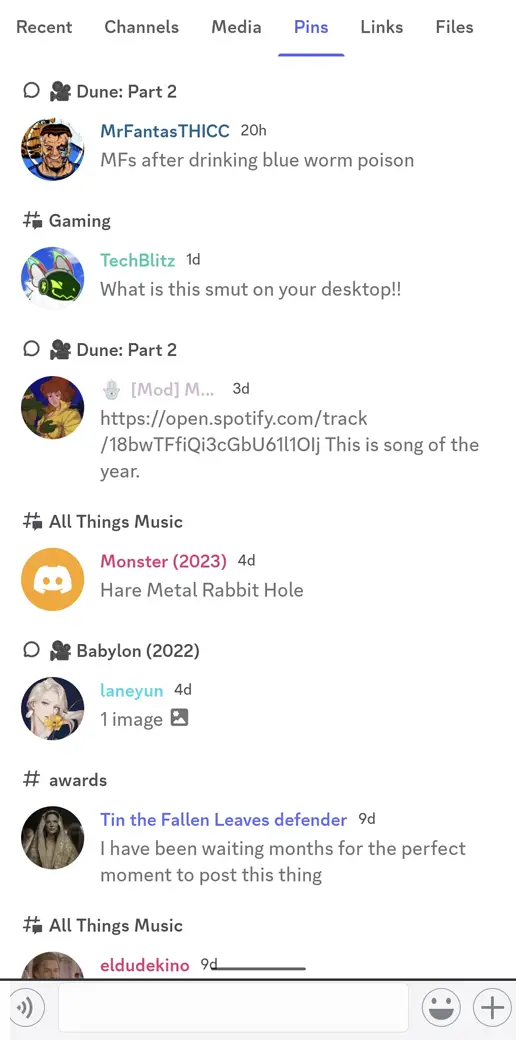Open TechBlitz's pinned message in Gaming
The width and height of the screenshot is (516, 1040).
(x=251, y=289)
